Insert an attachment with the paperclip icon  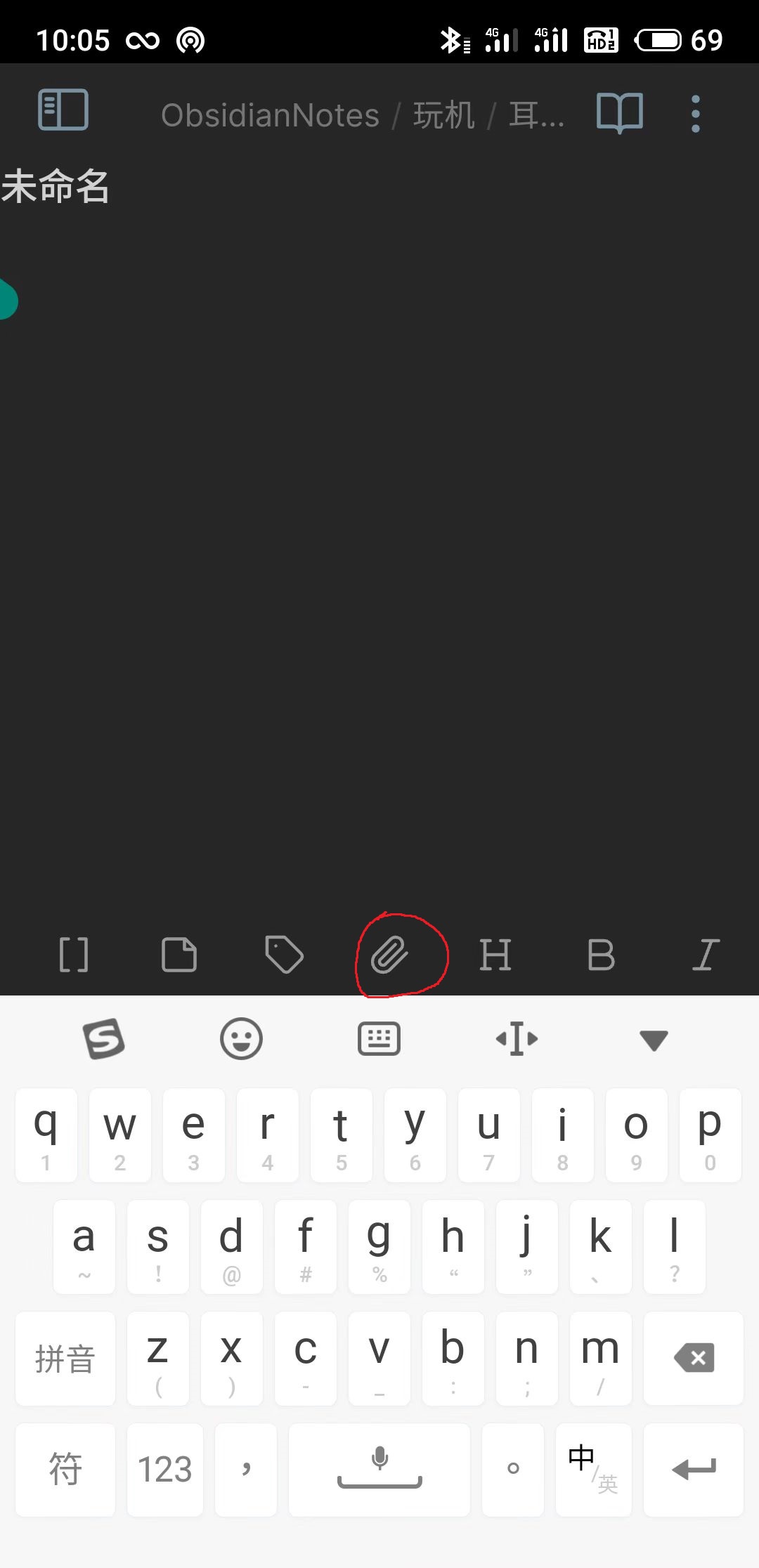coord(389,955)
